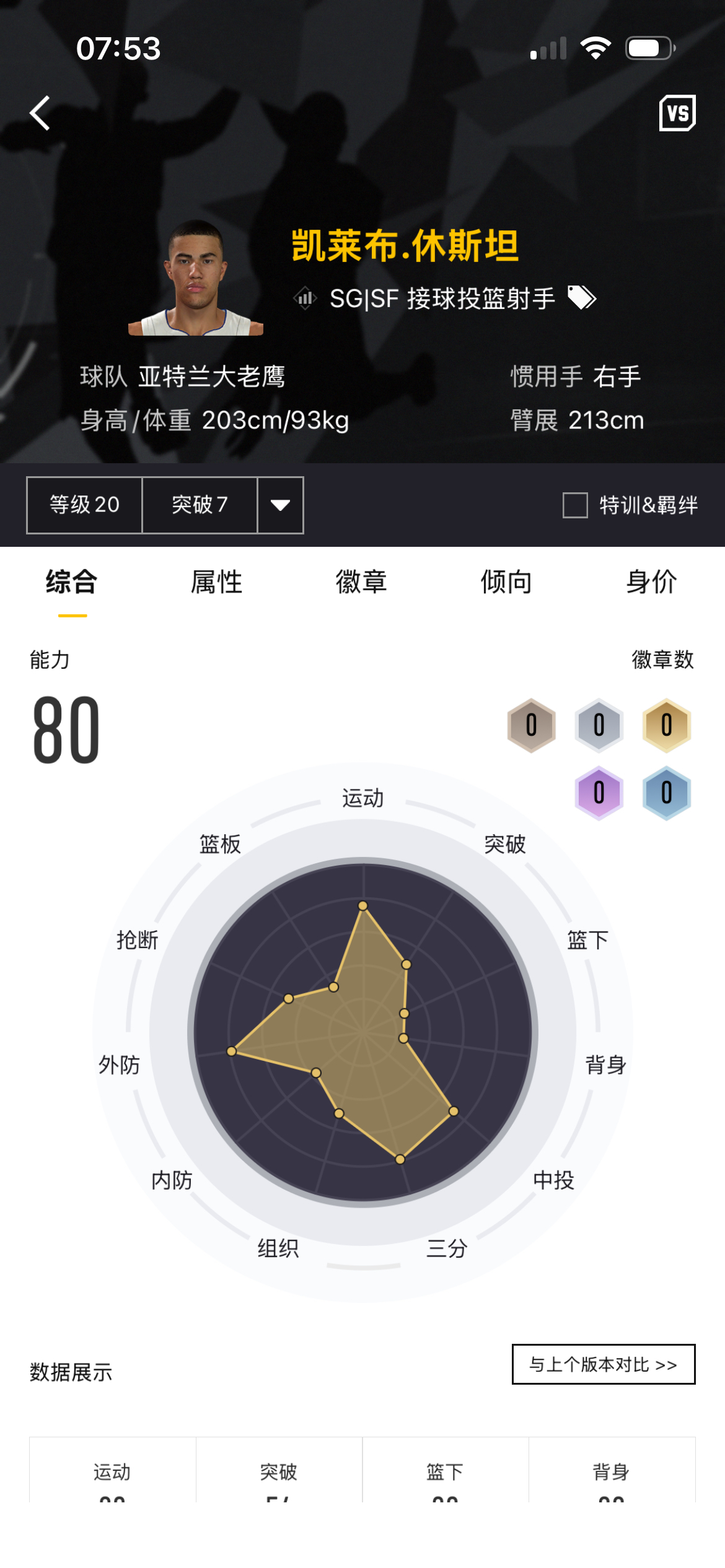Switch to the 属性 tab
725x1568 pixels.
click(x=217, y=582)
